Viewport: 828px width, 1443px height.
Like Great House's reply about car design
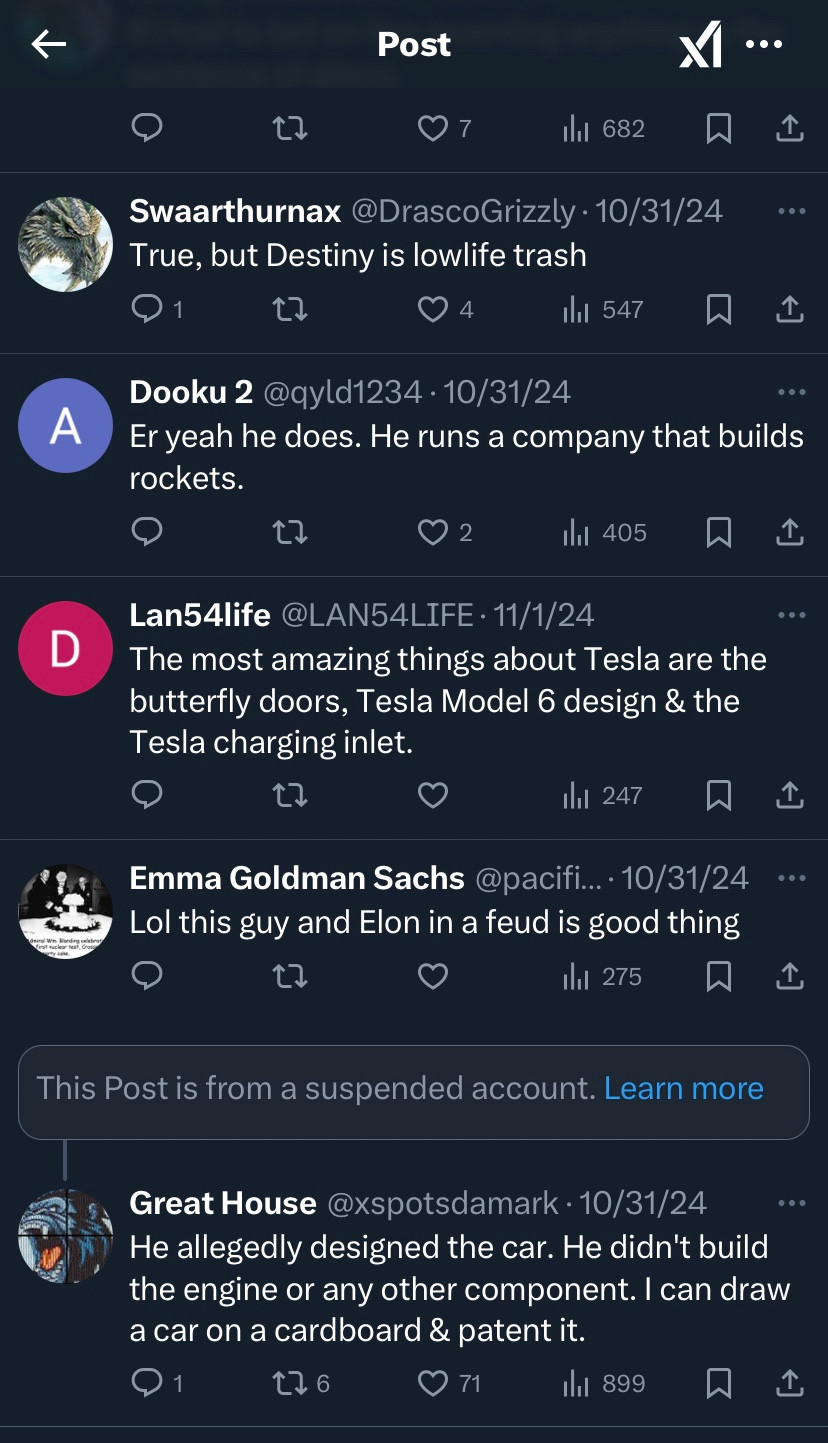(432, 1384)
